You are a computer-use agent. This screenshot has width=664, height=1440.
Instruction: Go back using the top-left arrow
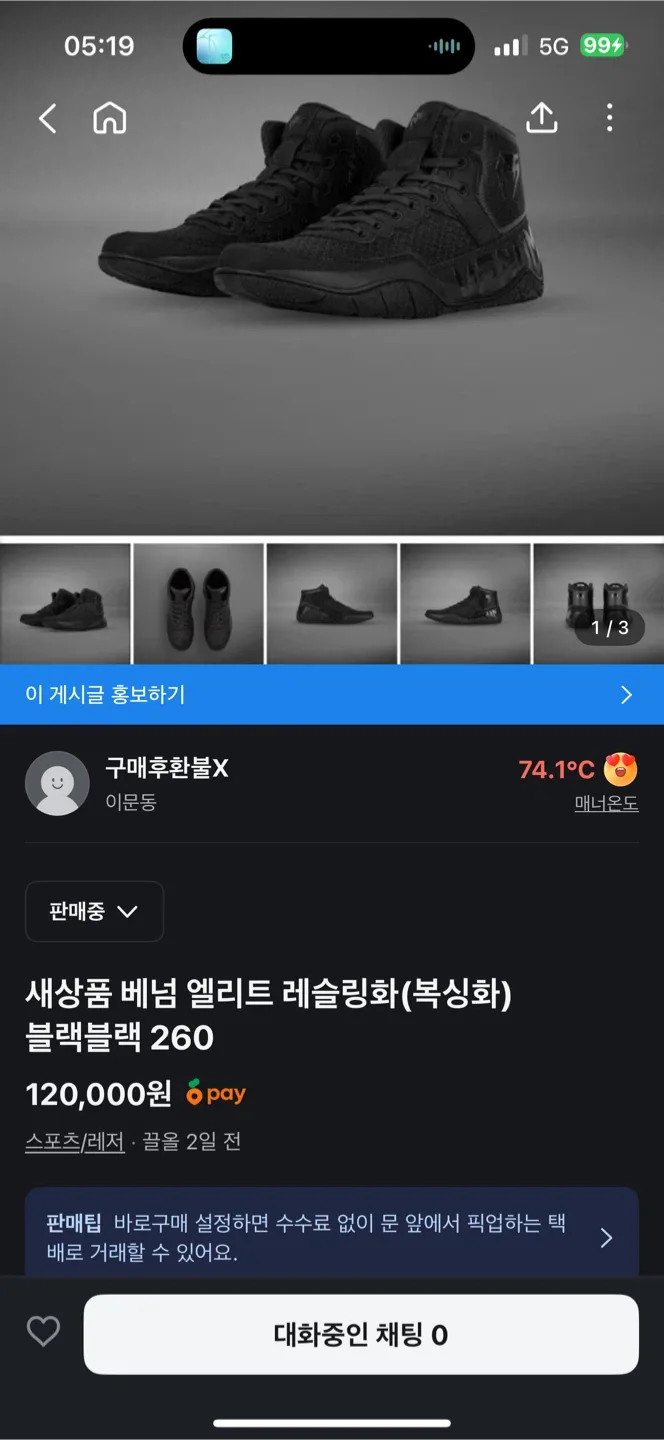click(47, 119)
